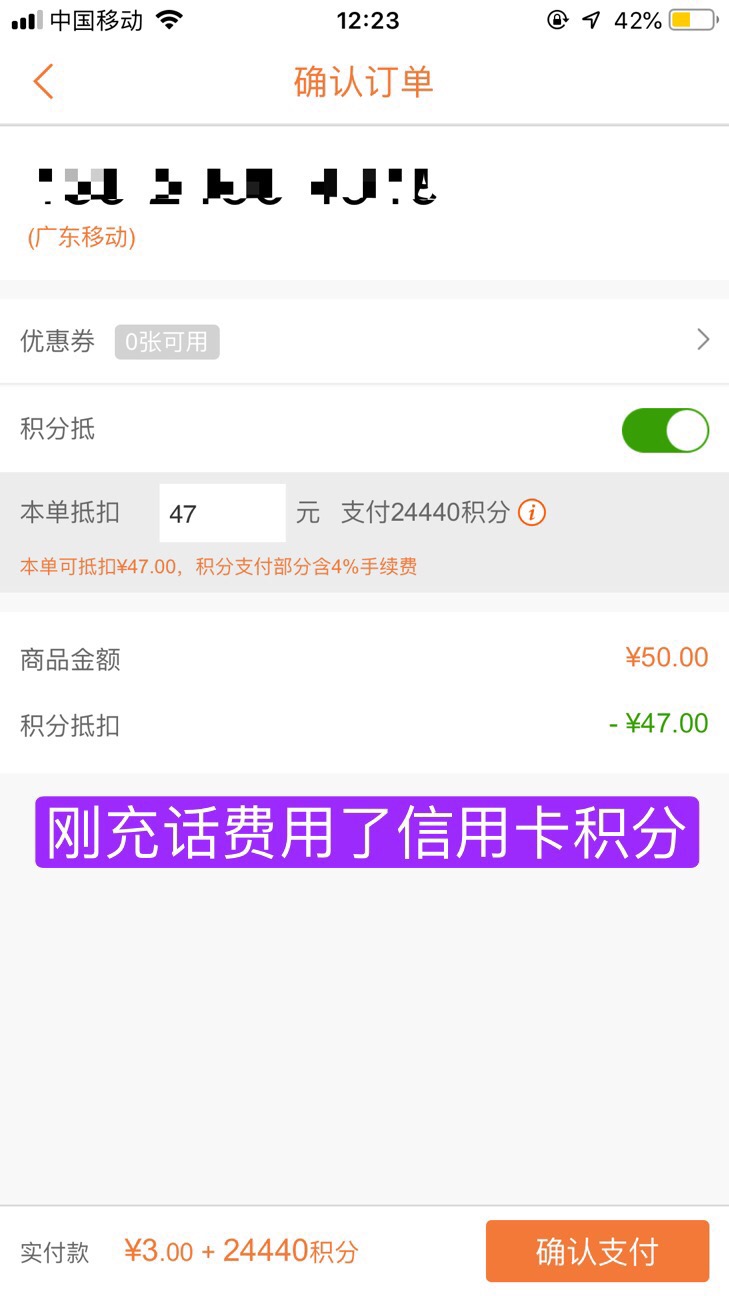Tap 确认支付 to confirm payment
The image size is (729, 1296).
[x=597, y=1251]
